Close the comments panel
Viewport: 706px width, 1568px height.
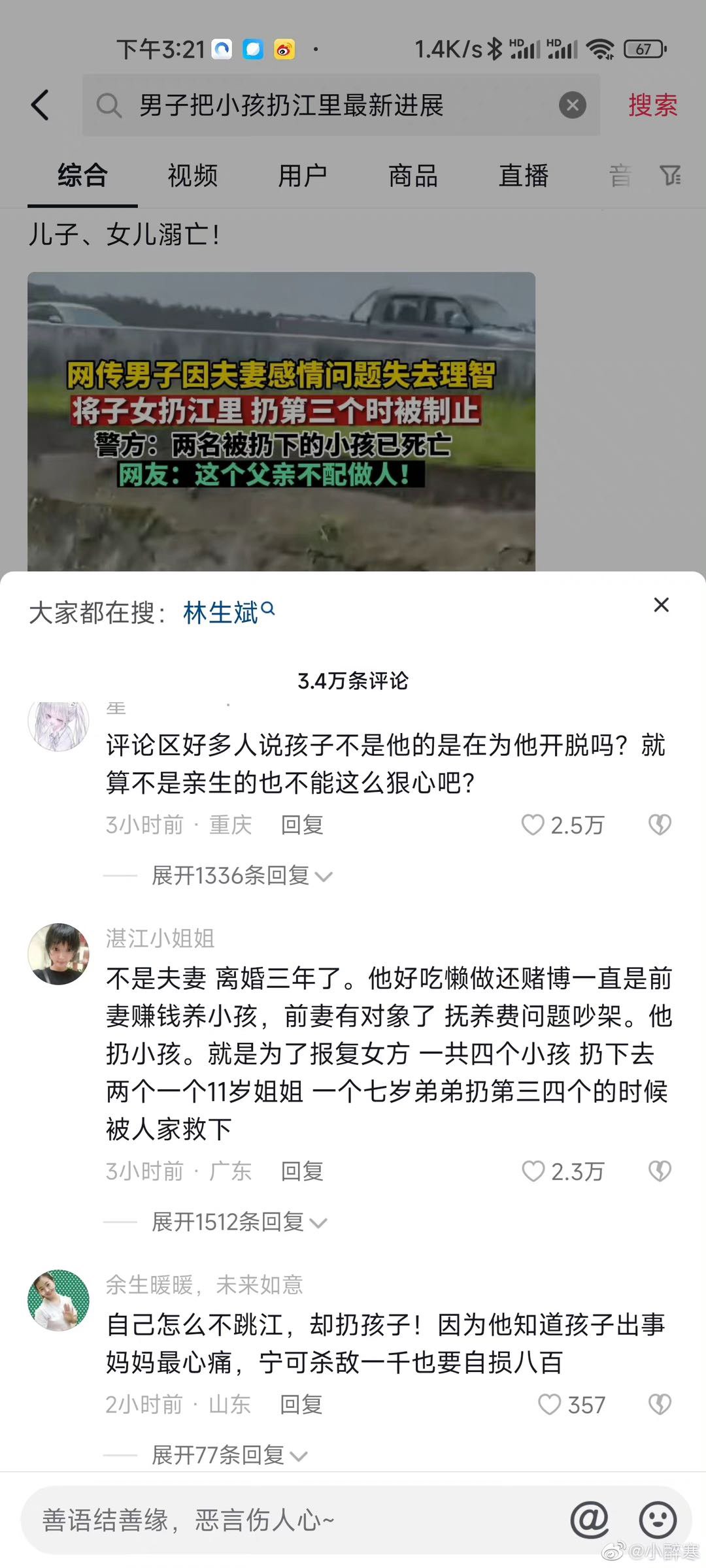click(661, 605)
